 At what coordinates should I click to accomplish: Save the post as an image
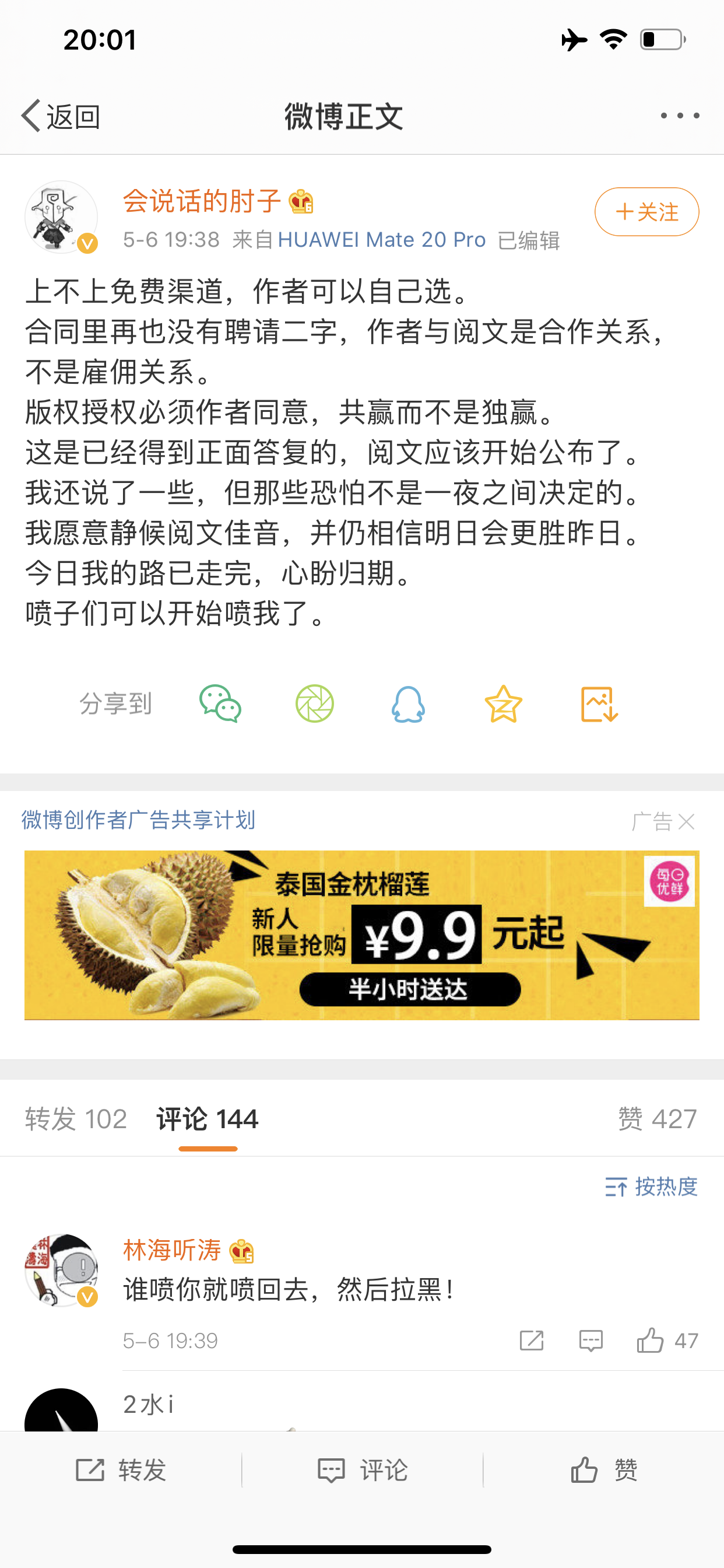[x=599, y=704]
